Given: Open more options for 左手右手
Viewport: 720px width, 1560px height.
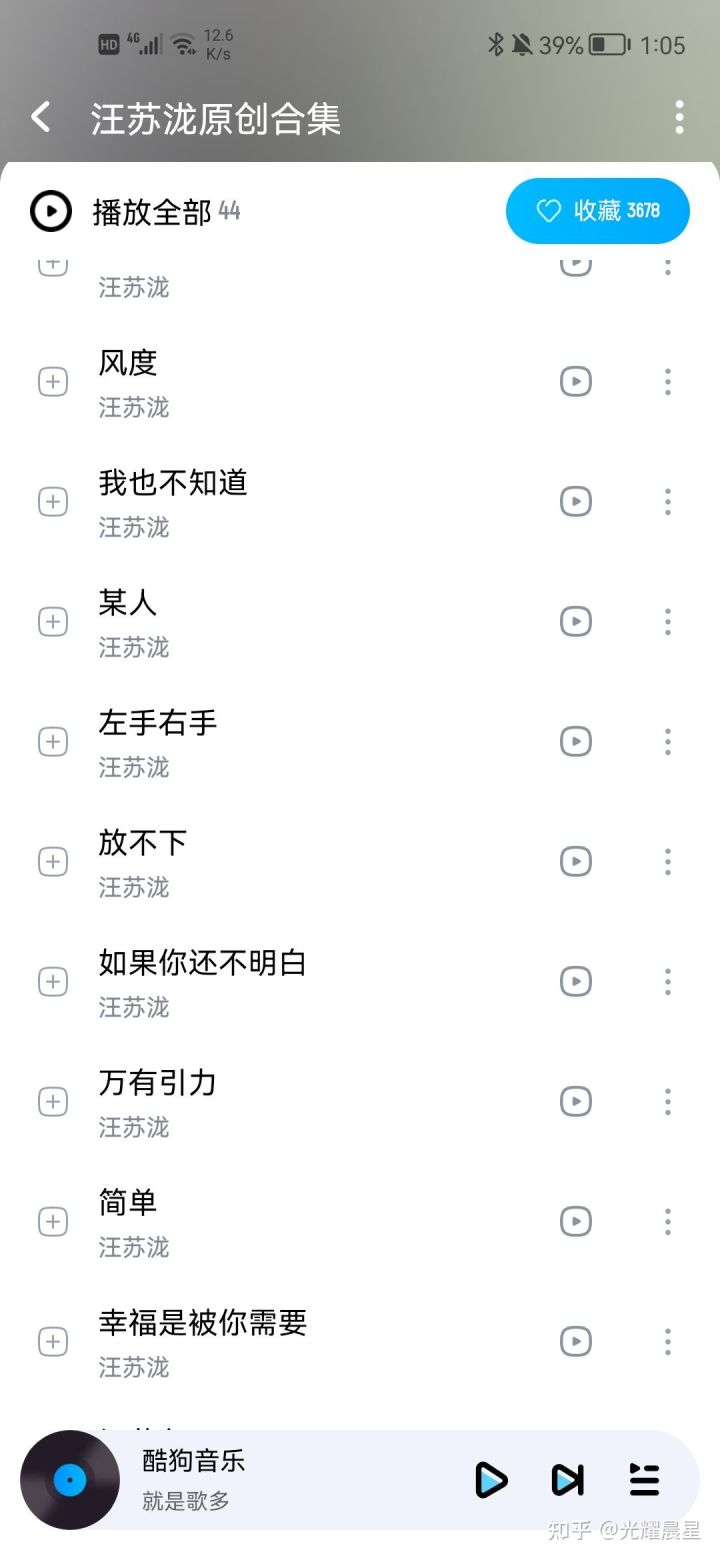Looking at the screenshot, I should 667,742.
